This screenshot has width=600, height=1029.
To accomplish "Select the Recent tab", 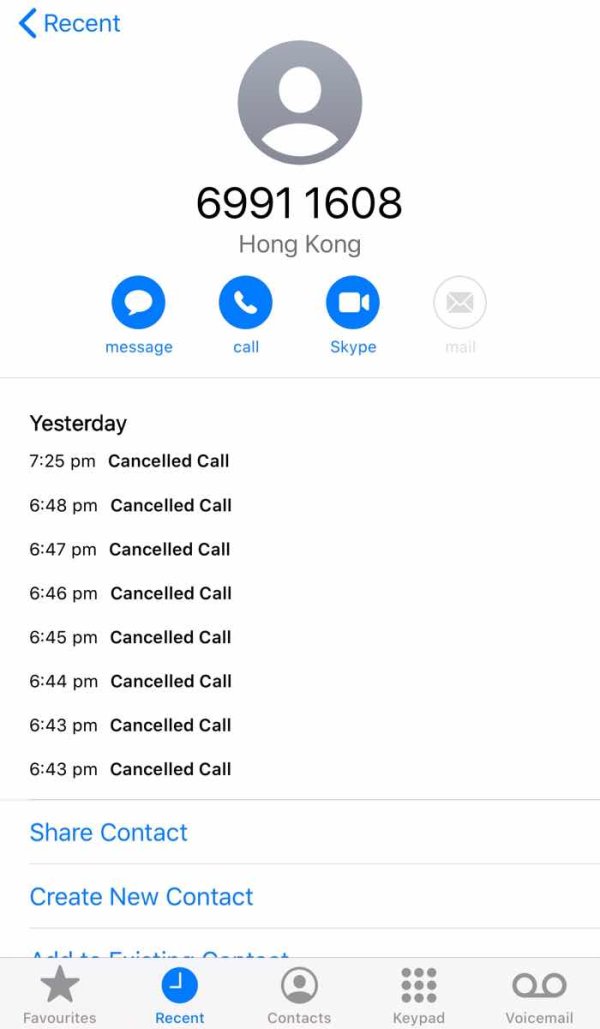I will (x=180, y=995).
